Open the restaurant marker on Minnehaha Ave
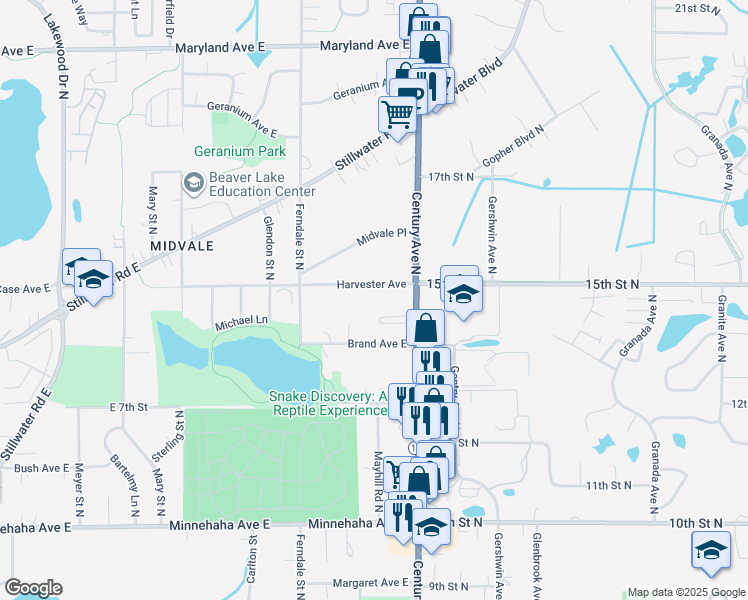748x600 pixels. [400, 518]
